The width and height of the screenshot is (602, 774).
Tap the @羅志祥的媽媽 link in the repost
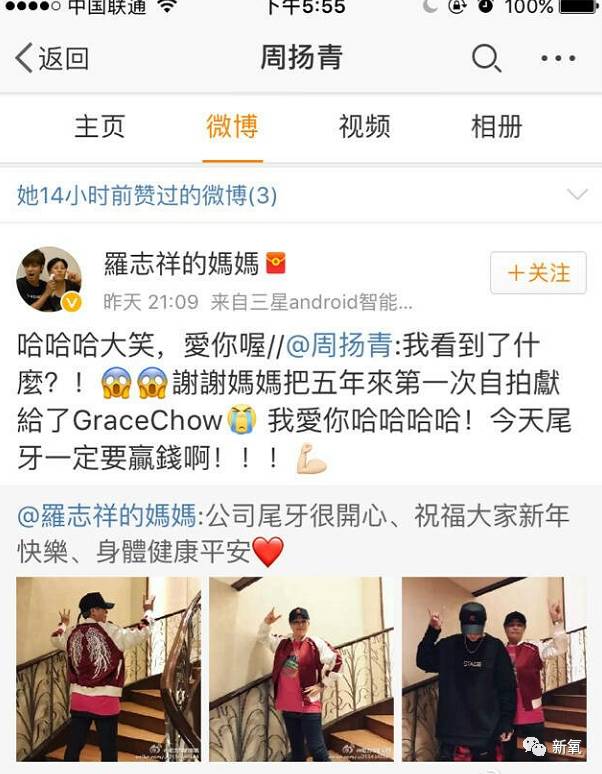click(108, 517)
